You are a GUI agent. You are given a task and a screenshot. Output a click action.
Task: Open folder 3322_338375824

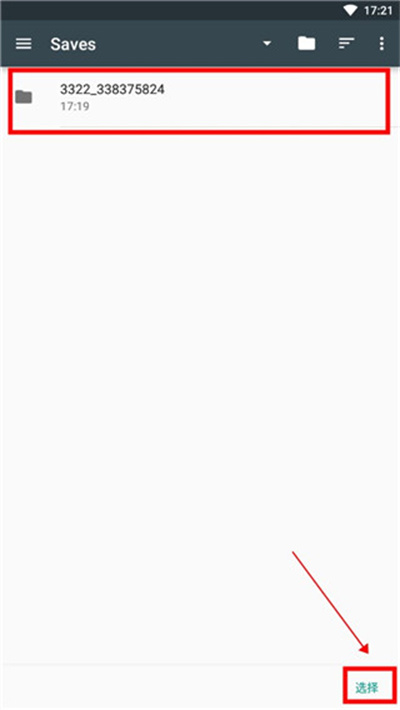[199, 98]
